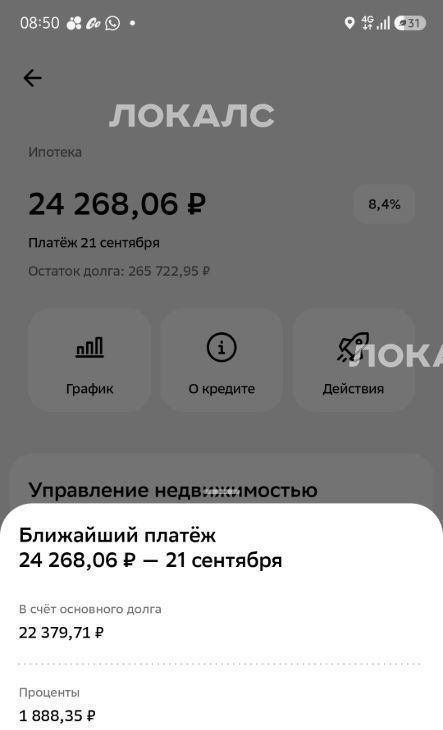Open the Действия actions menu
Image resolution: width=443 pixels, height=730 pixels.
[353, 360]
